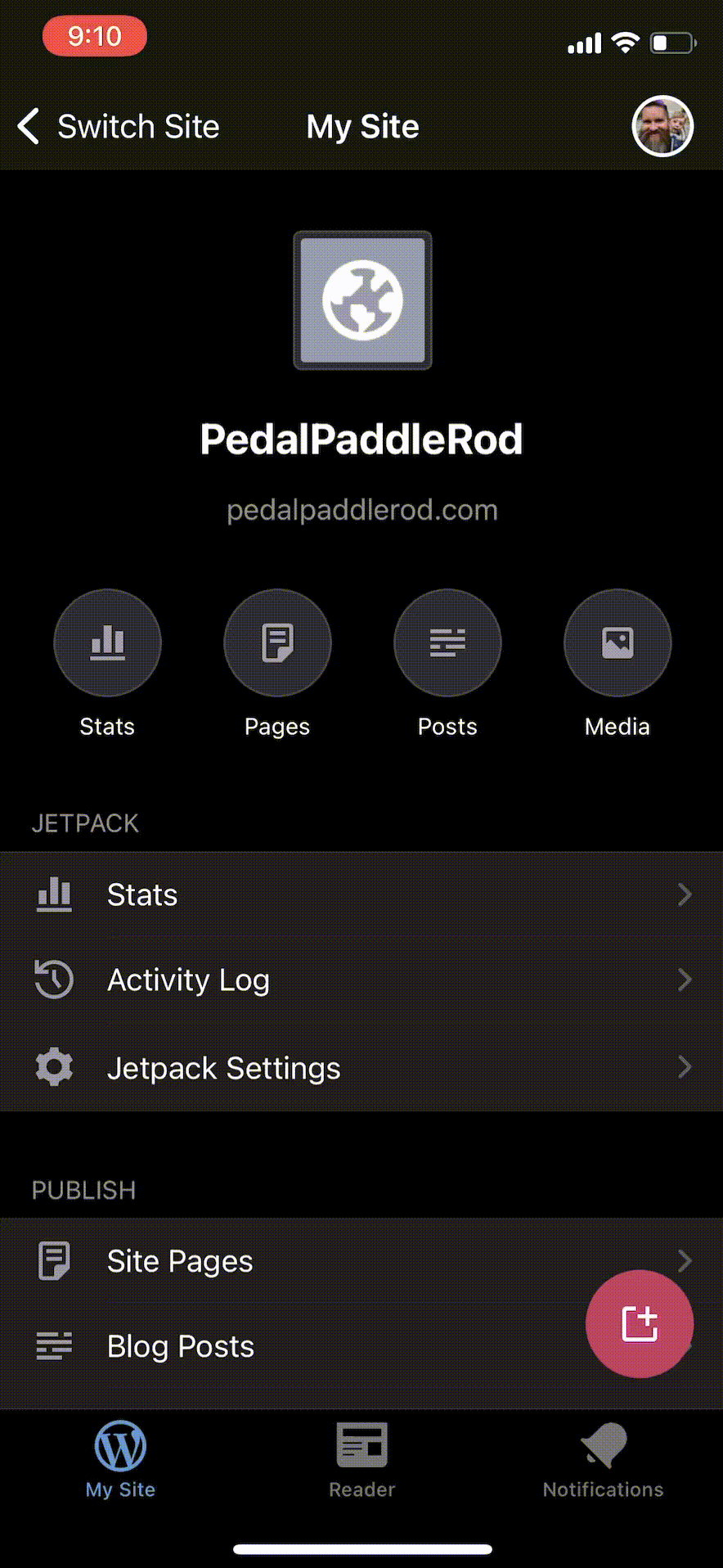Expand the Site Pages row chevron
Viewport: 723px width, 1568px height.
[685, 1260]
